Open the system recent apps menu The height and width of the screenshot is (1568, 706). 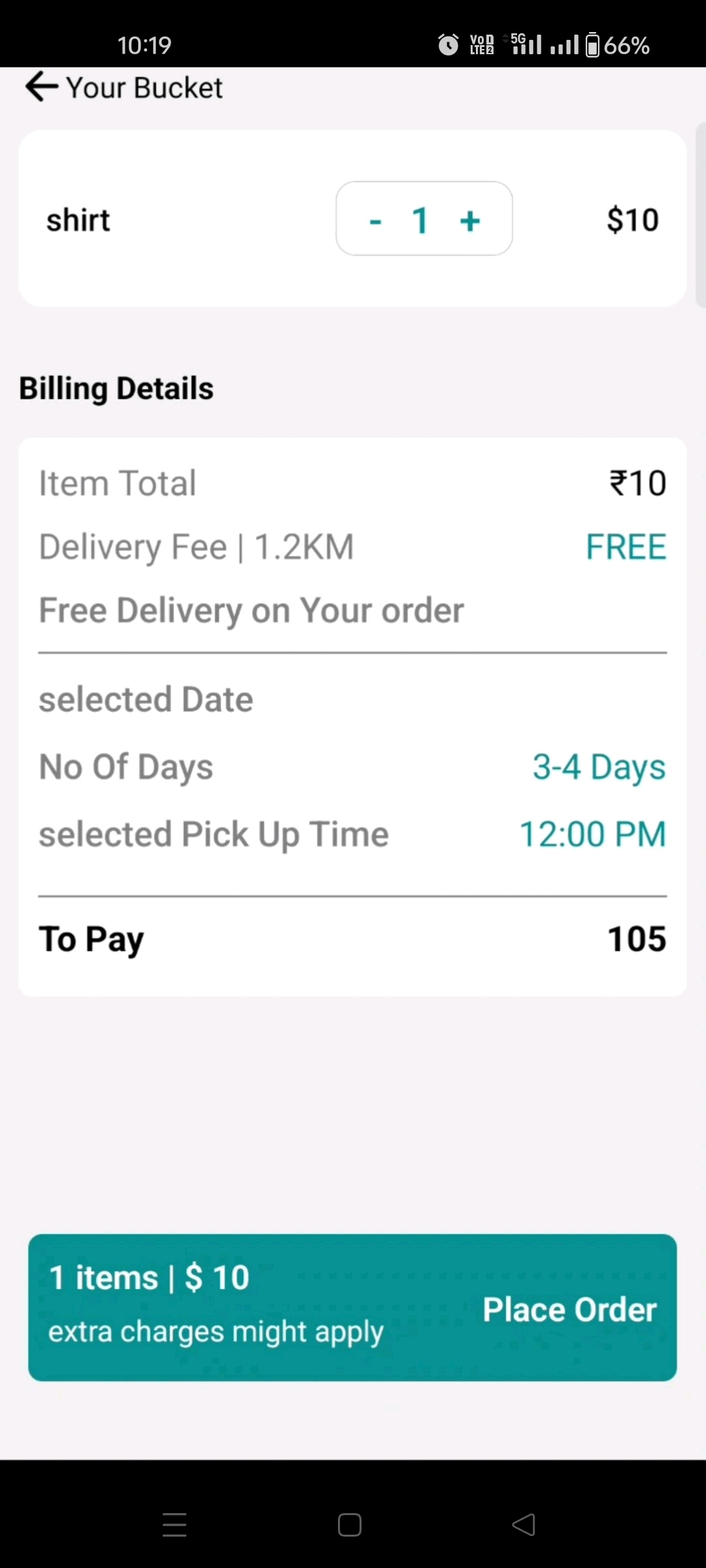pyautogui.click(x=175, y=1525)
